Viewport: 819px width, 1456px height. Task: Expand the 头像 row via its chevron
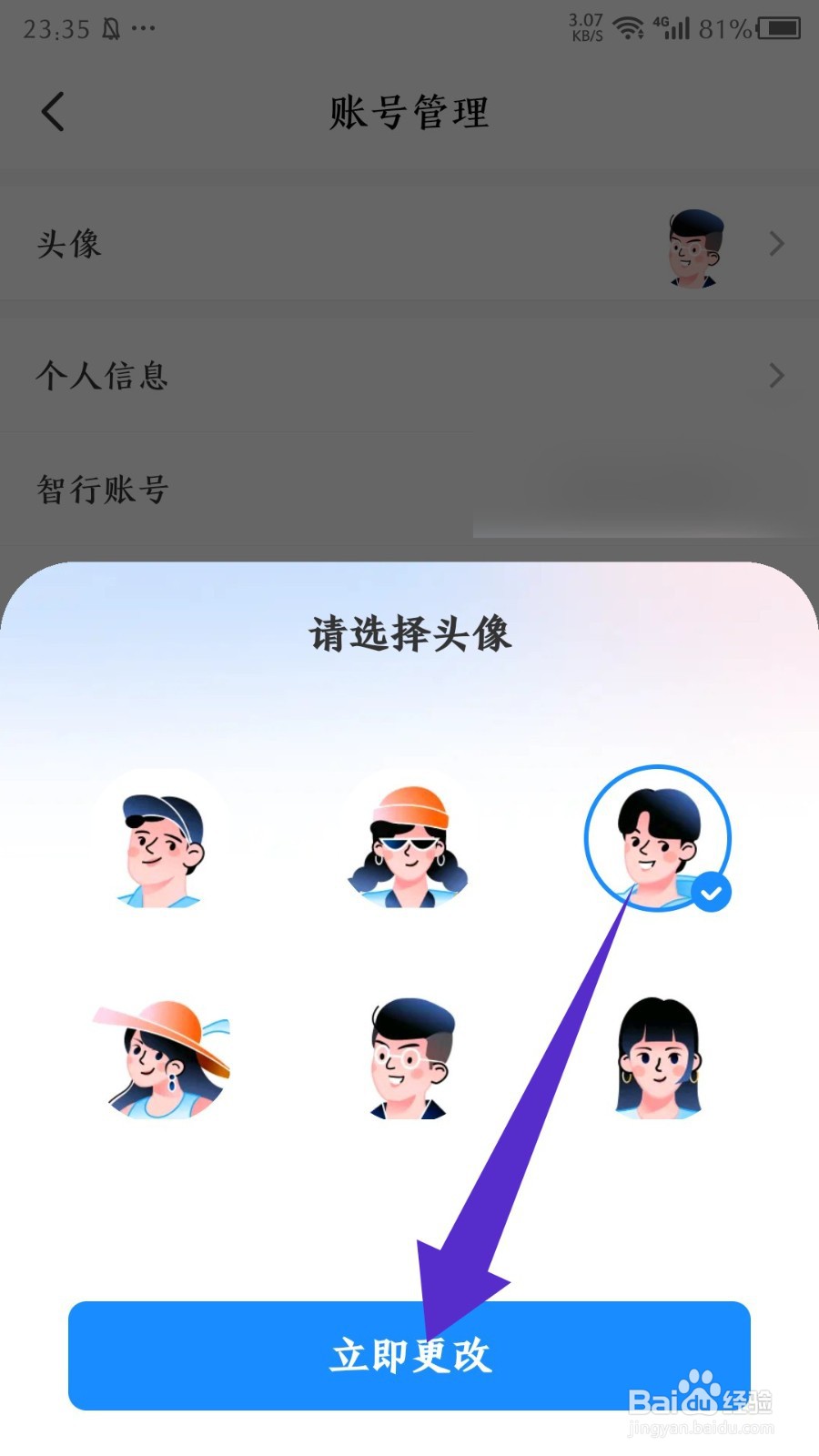pyautogui.click(x=776, y=244)
